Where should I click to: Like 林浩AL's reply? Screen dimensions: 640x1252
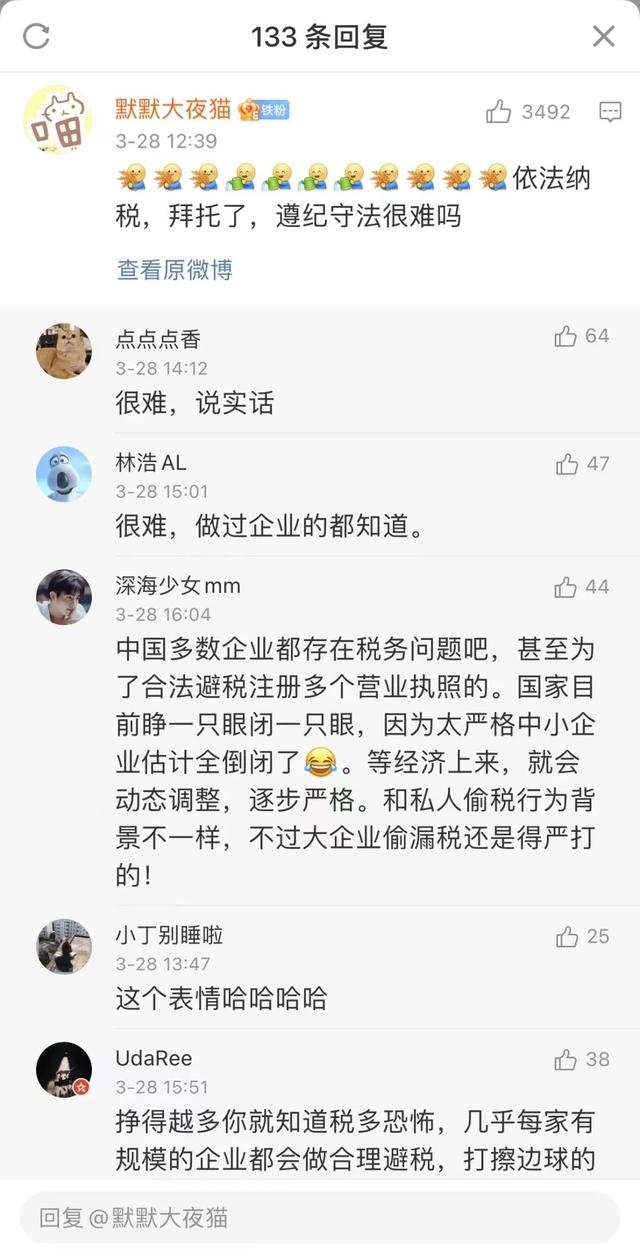tap(567, 464)
